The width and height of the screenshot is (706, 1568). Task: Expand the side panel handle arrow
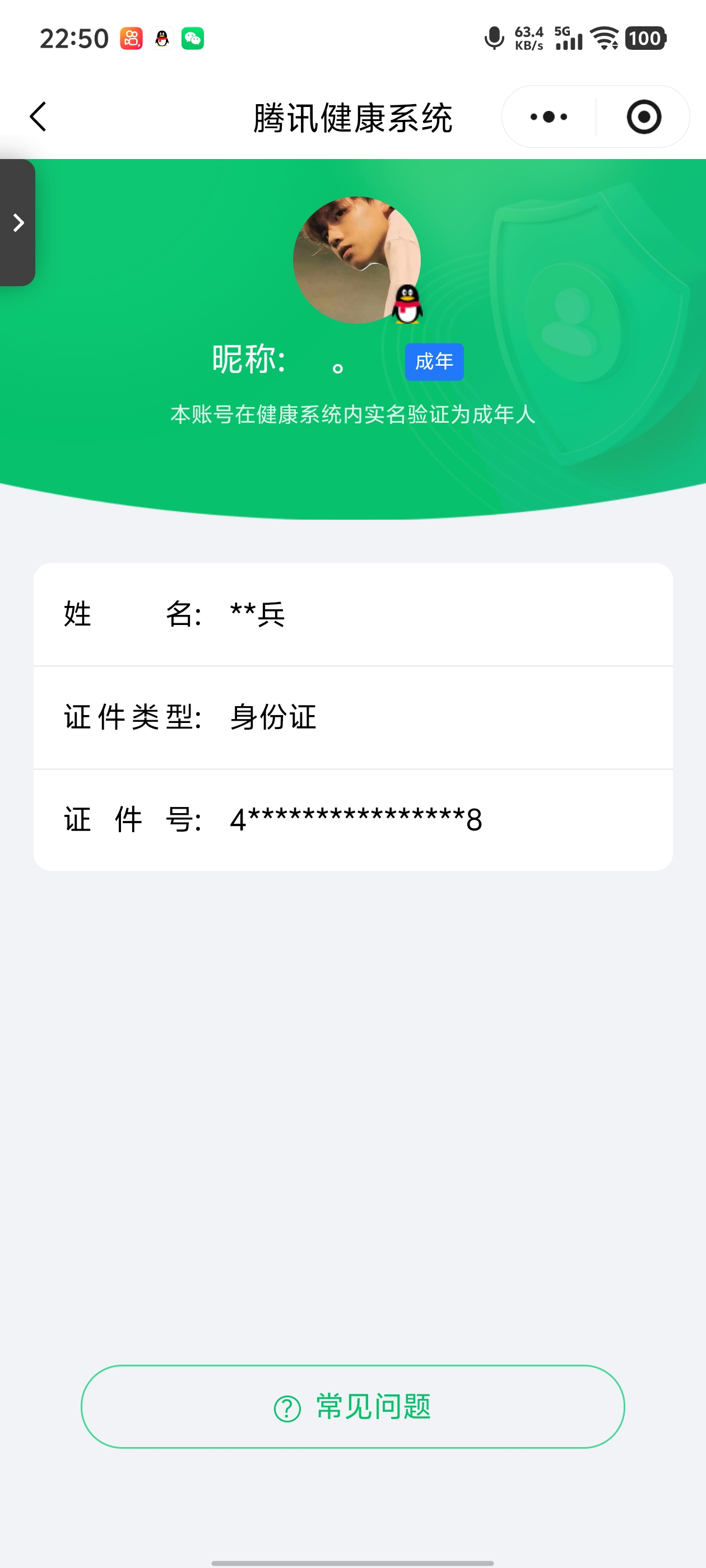(18, 222)
